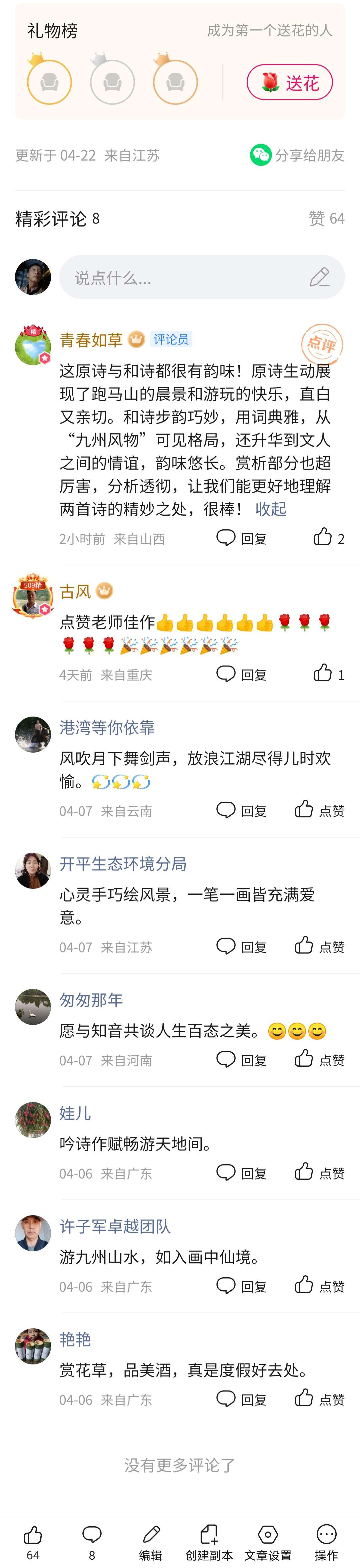The width and height of the screenshot is (360, 1568).
Task: Open 许子军卓越团队's profile
Action: pyautogui.click(x=115, y=1226)
